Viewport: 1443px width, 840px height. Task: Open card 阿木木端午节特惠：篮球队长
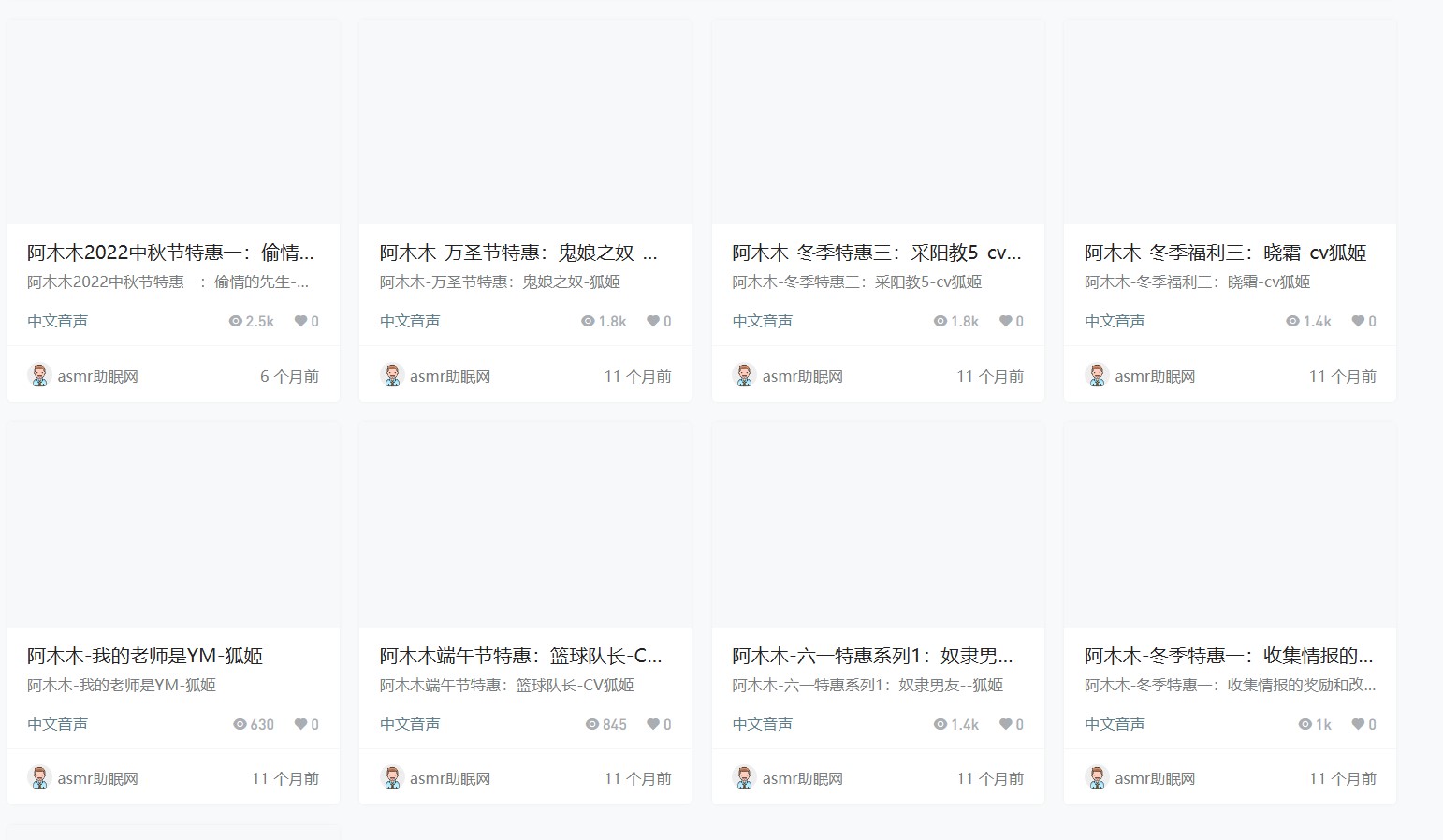point(520,656)
